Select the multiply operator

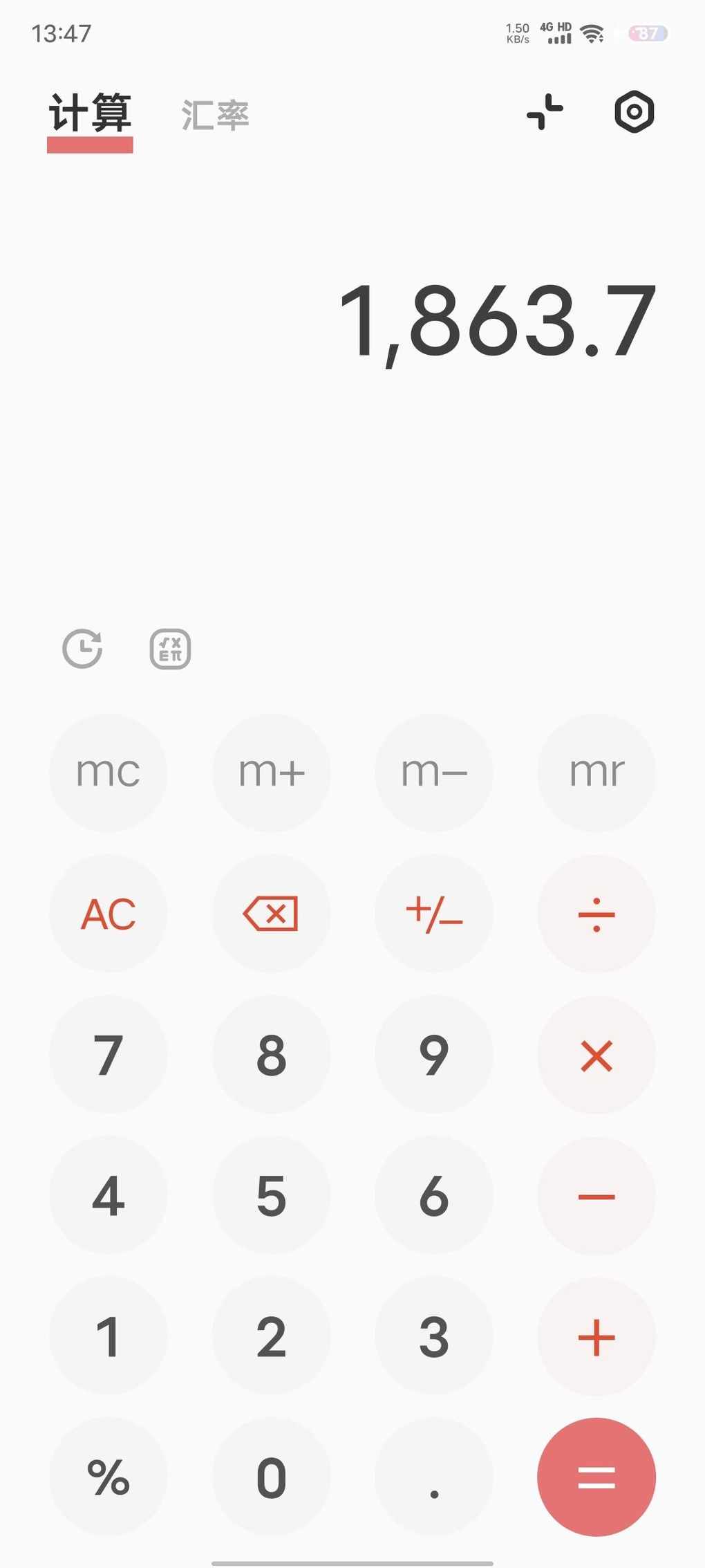[x=596, y=1055]
